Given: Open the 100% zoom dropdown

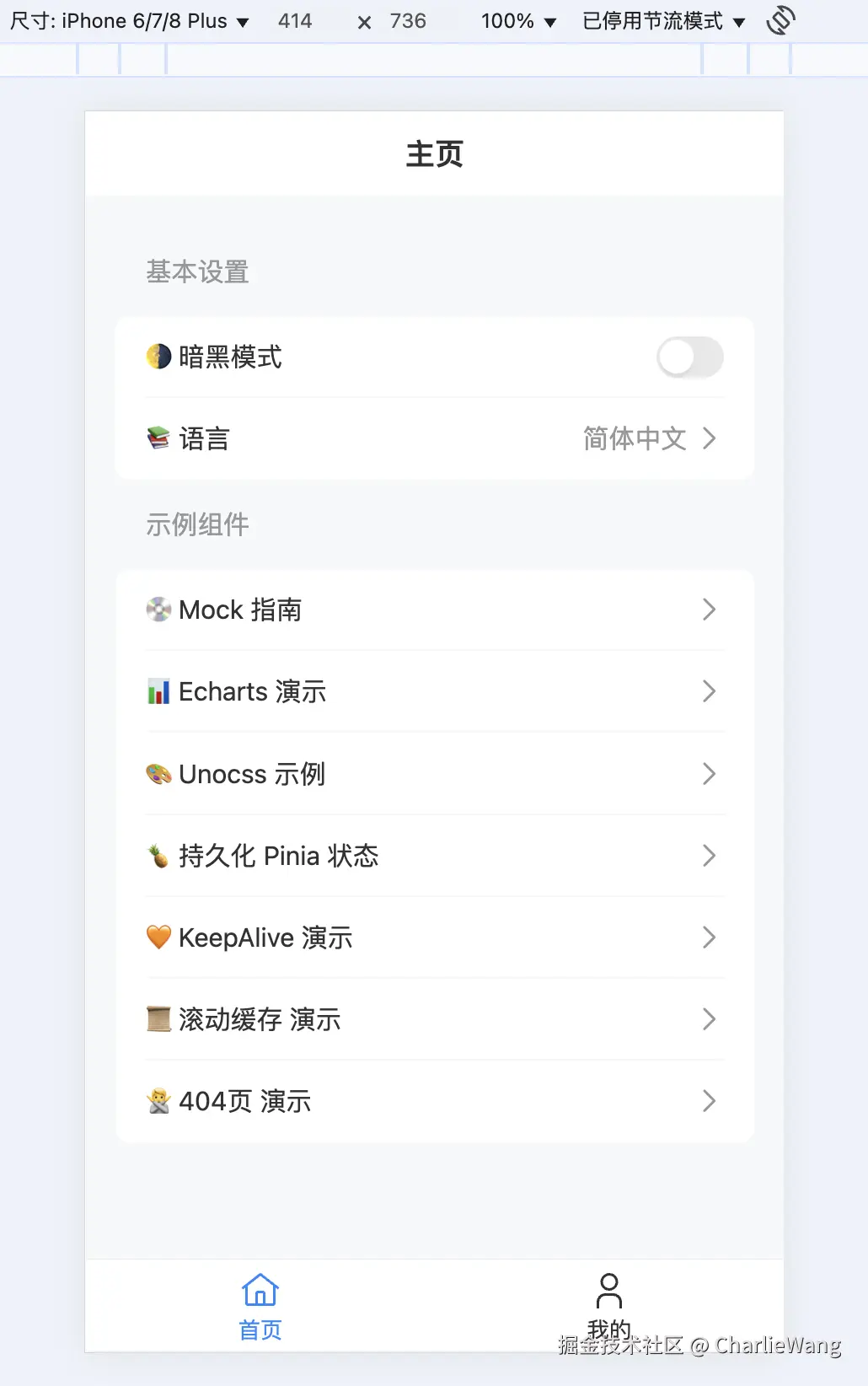Looking at the screenshot, I should (518, 20).
